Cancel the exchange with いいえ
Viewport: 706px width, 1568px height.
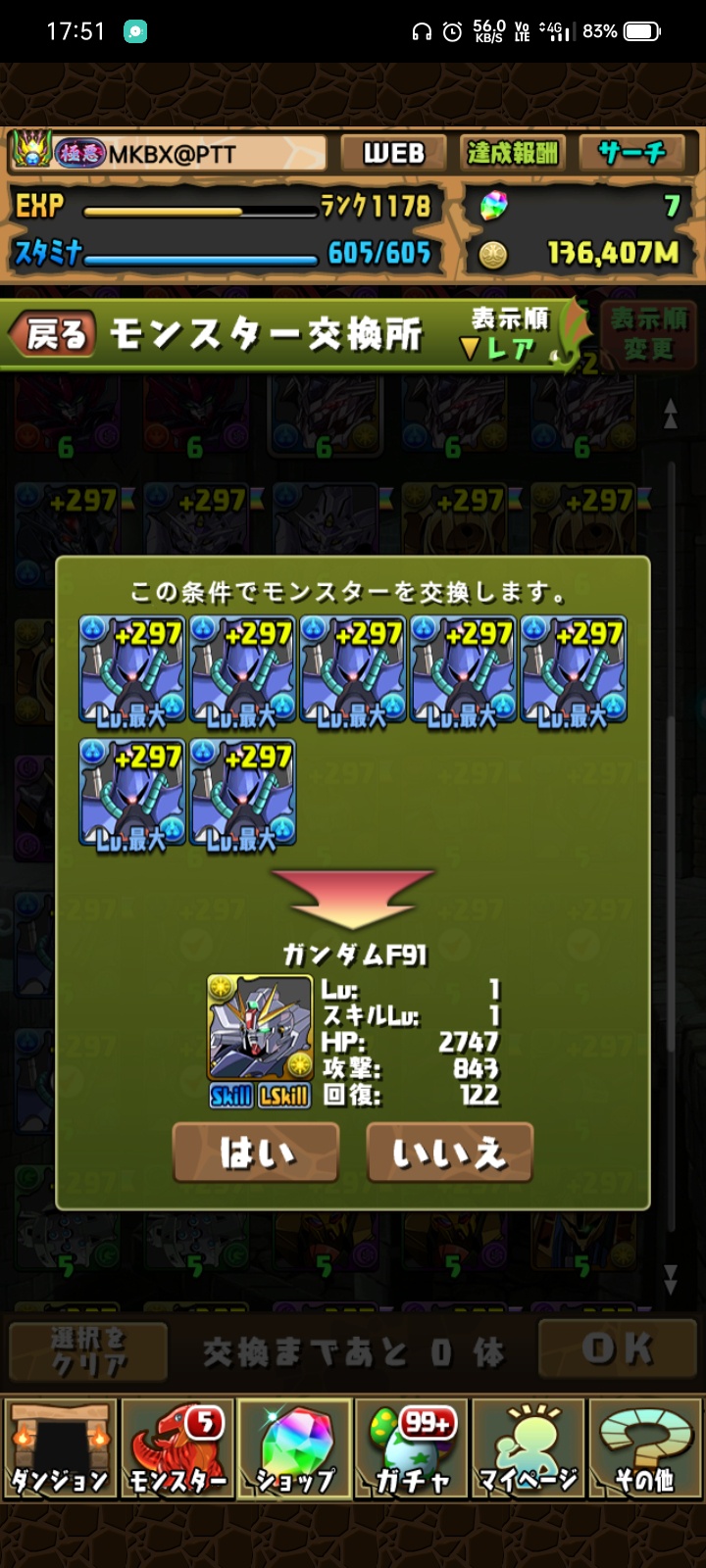449,1152
